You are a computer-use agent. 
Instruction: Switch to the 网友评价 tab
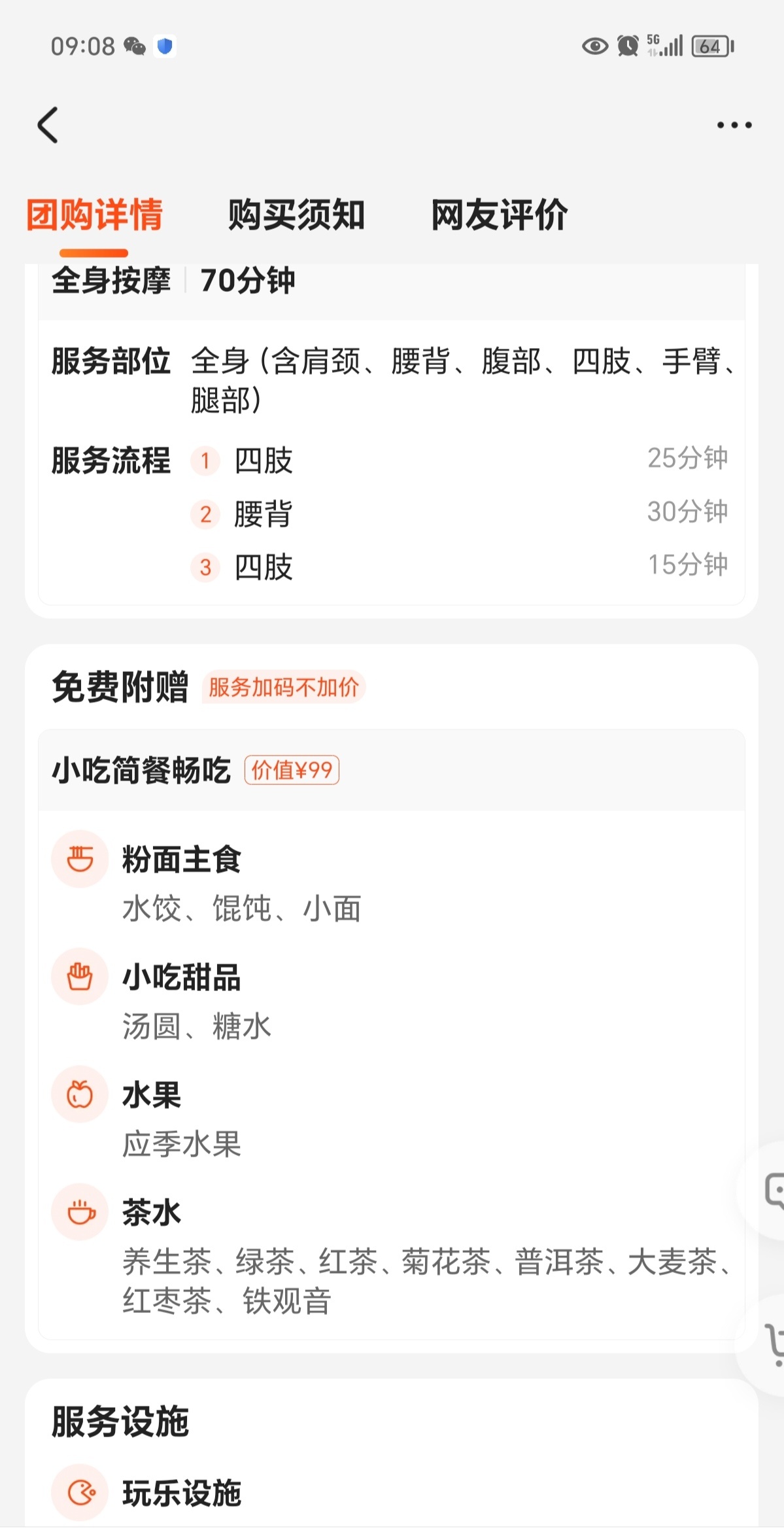tap(499, 215)
